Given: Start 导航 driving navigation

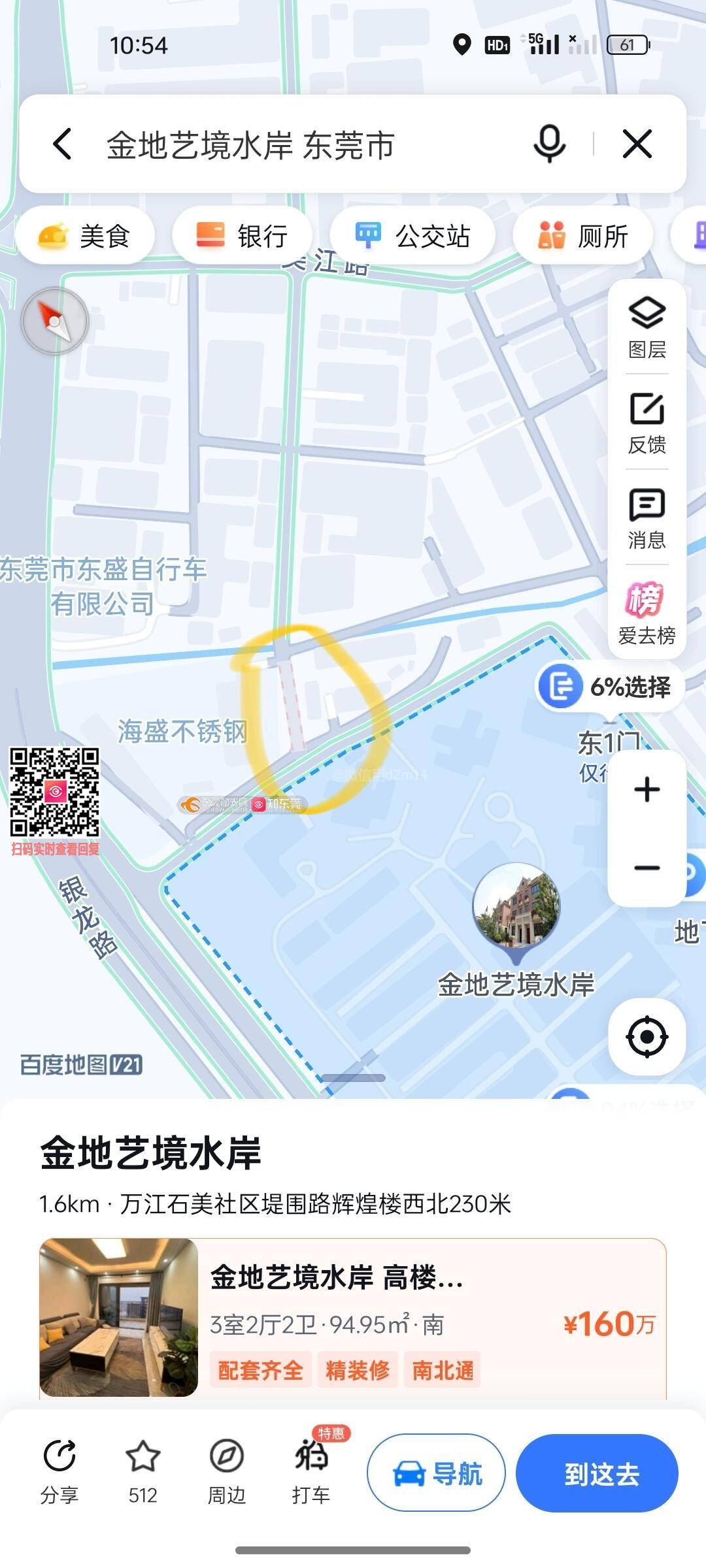Looking at the screenshot, I should coord(437,1473).
